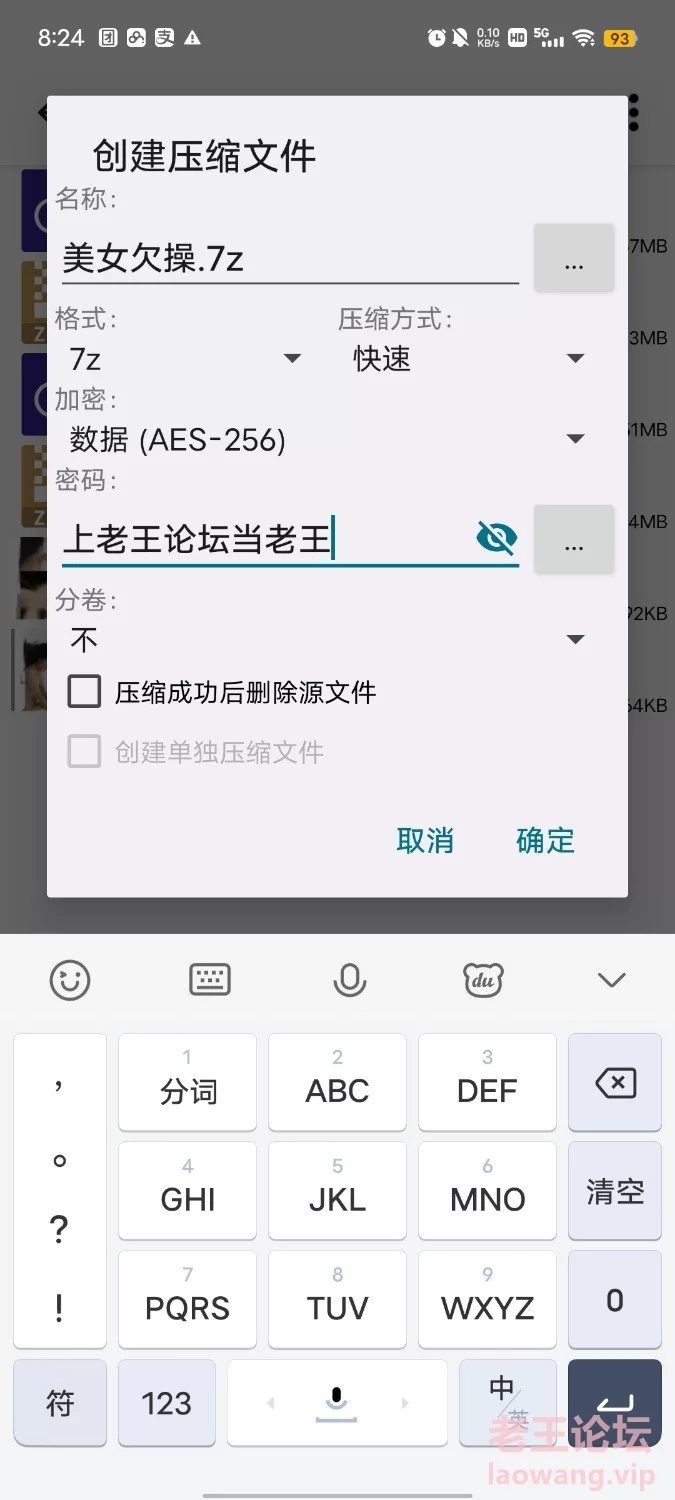Switch to the 123 number keyboard
This screenshot has height=1500, width=675.
[x=166, y=1403]
